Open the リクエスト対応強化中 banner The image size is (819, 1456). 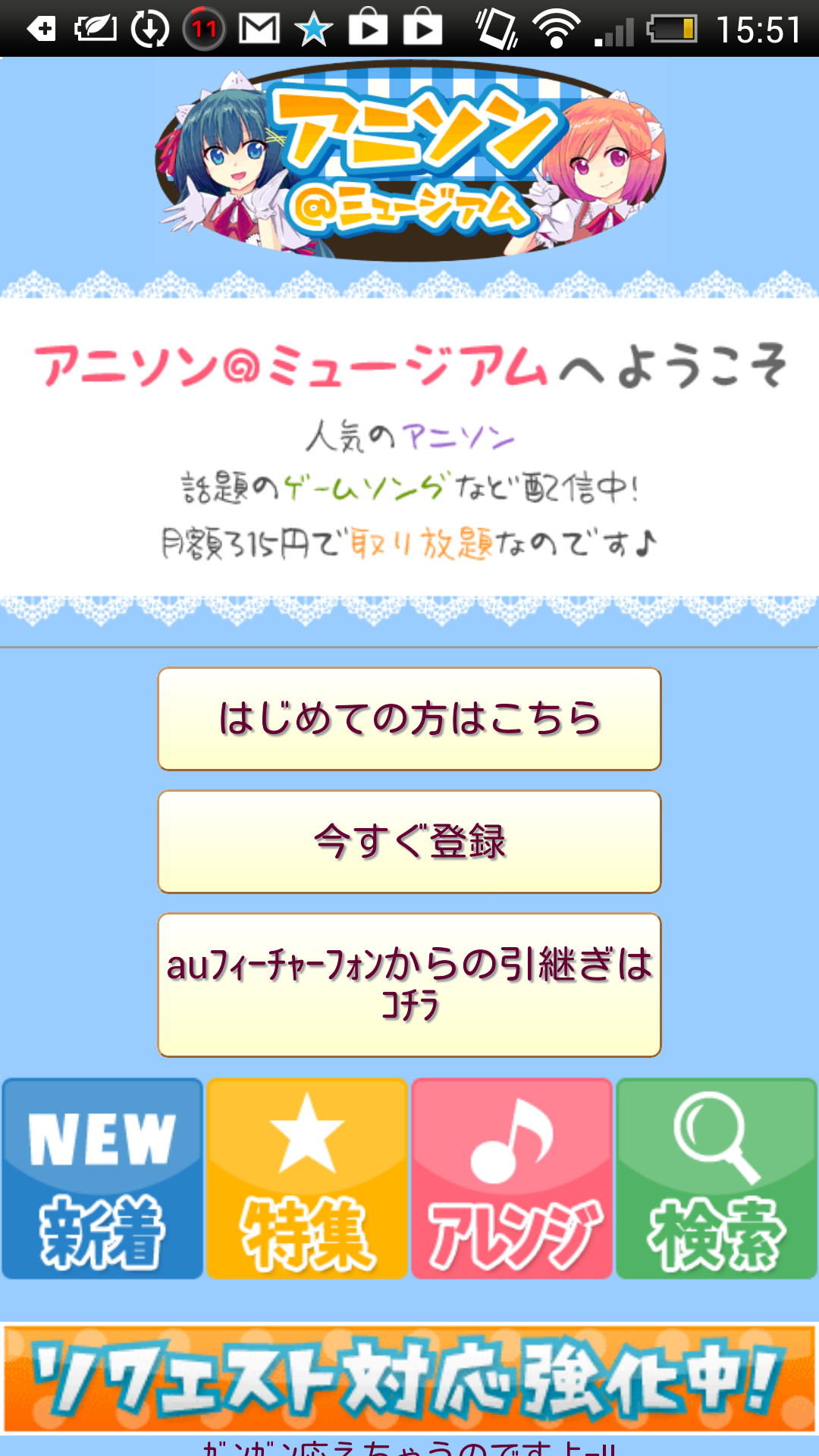pos(409,1377)
